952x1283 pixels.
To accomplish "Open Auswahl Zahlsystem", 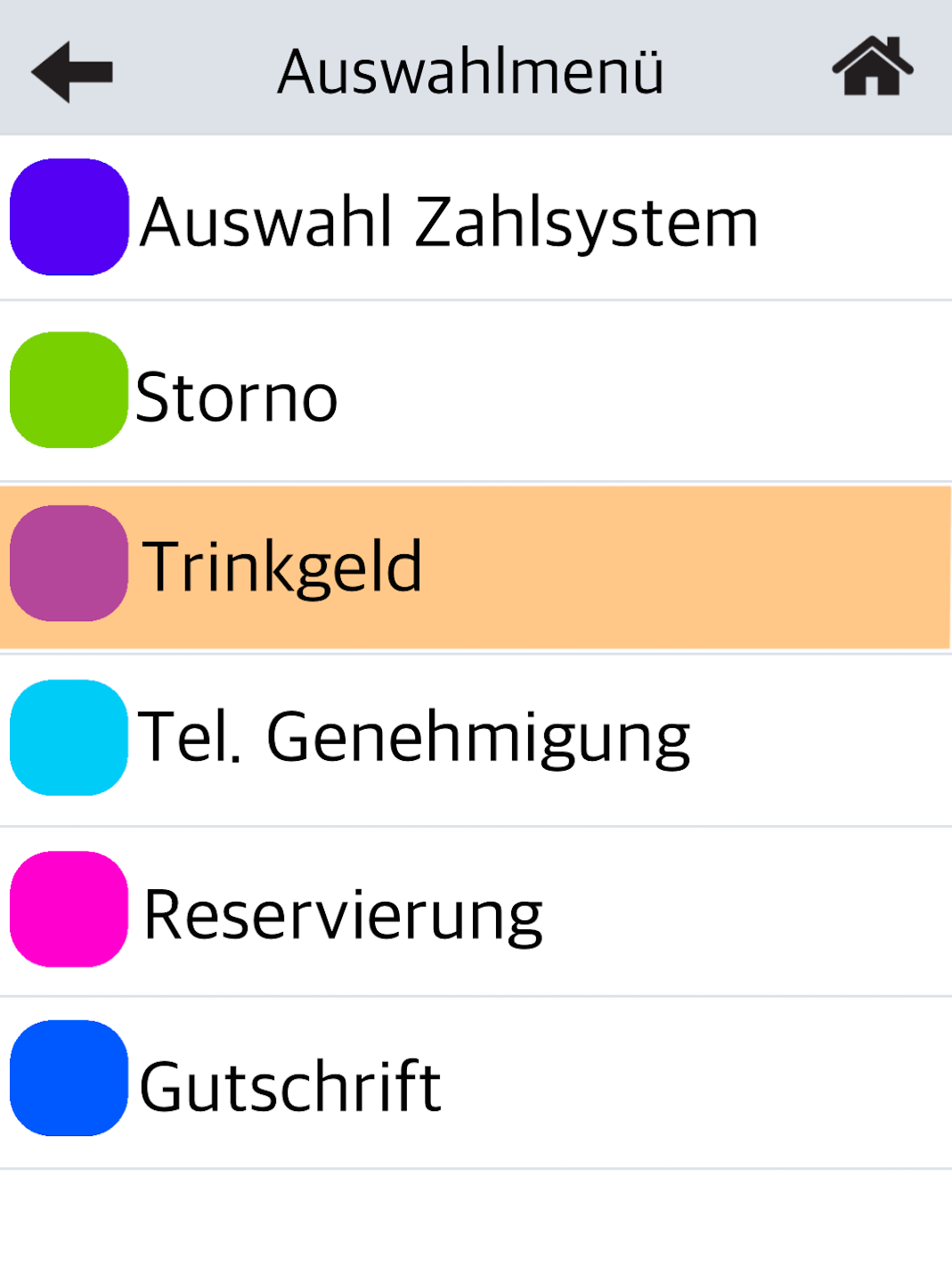I will (449, 220).
